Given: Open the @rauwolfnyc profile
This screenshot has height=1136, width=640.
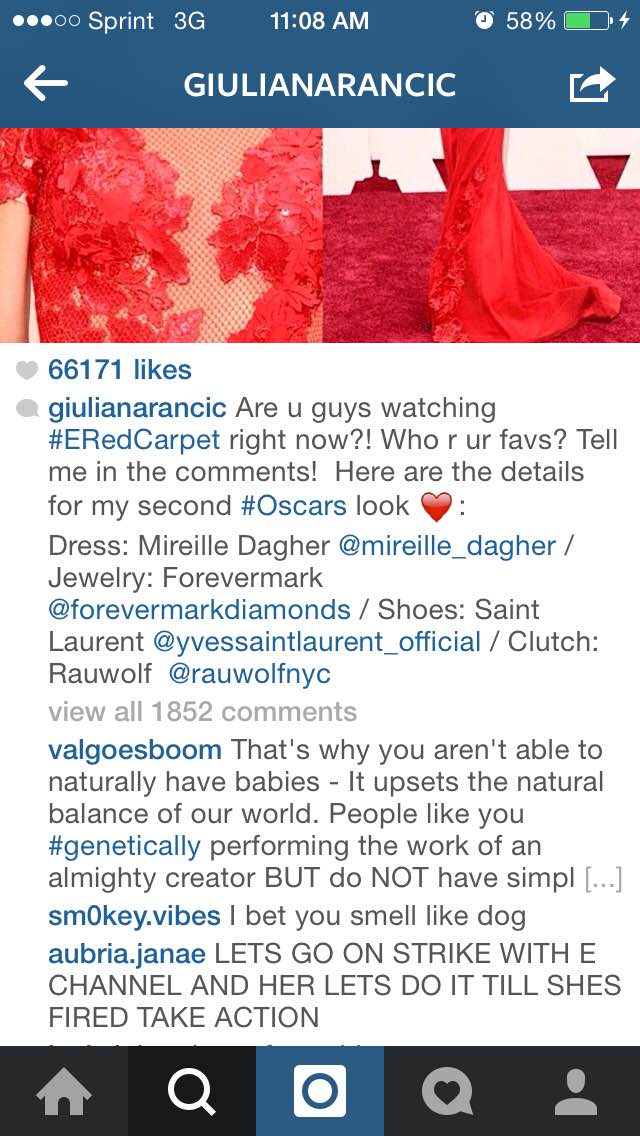Looking at the screenshot, I should 250,674.
